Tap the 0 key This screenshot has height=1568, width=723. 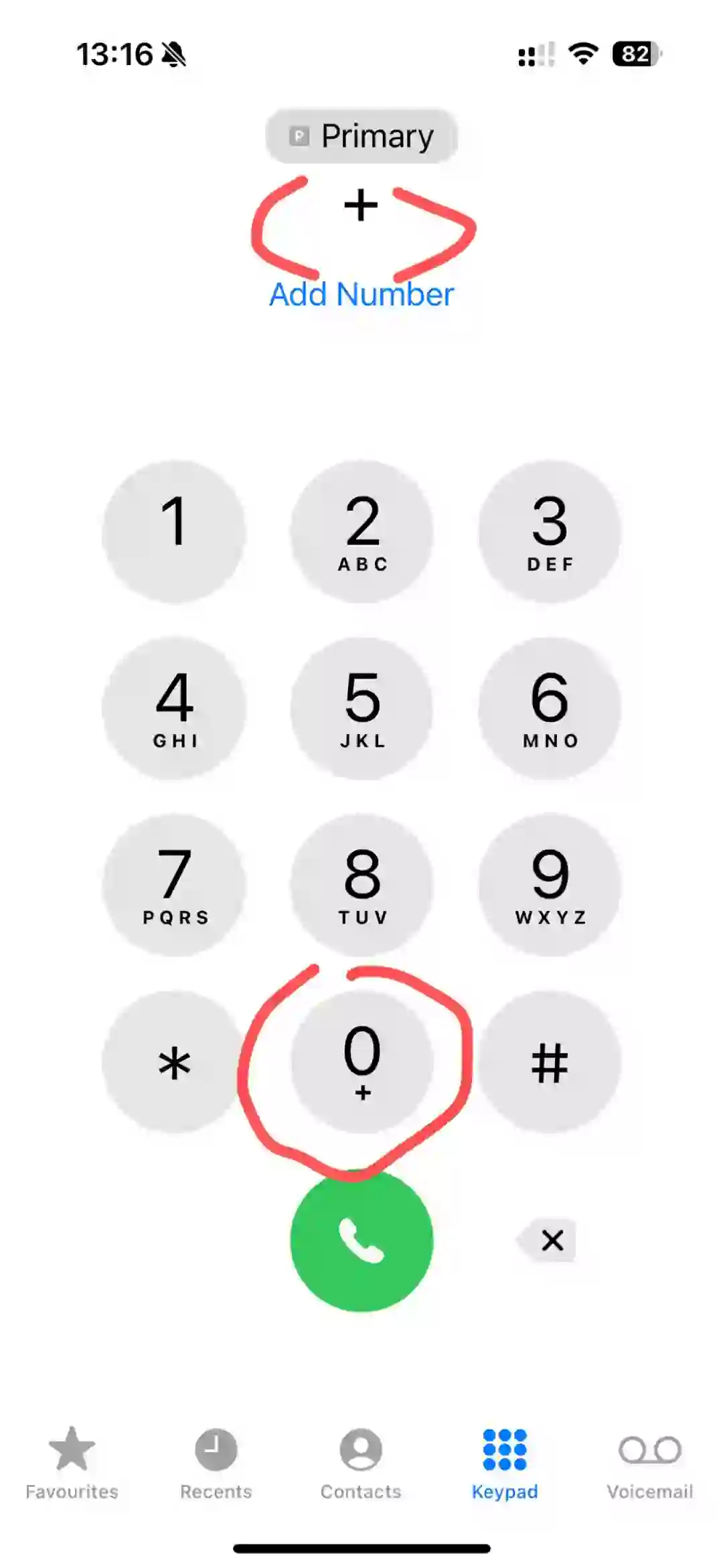(361, 1062)
